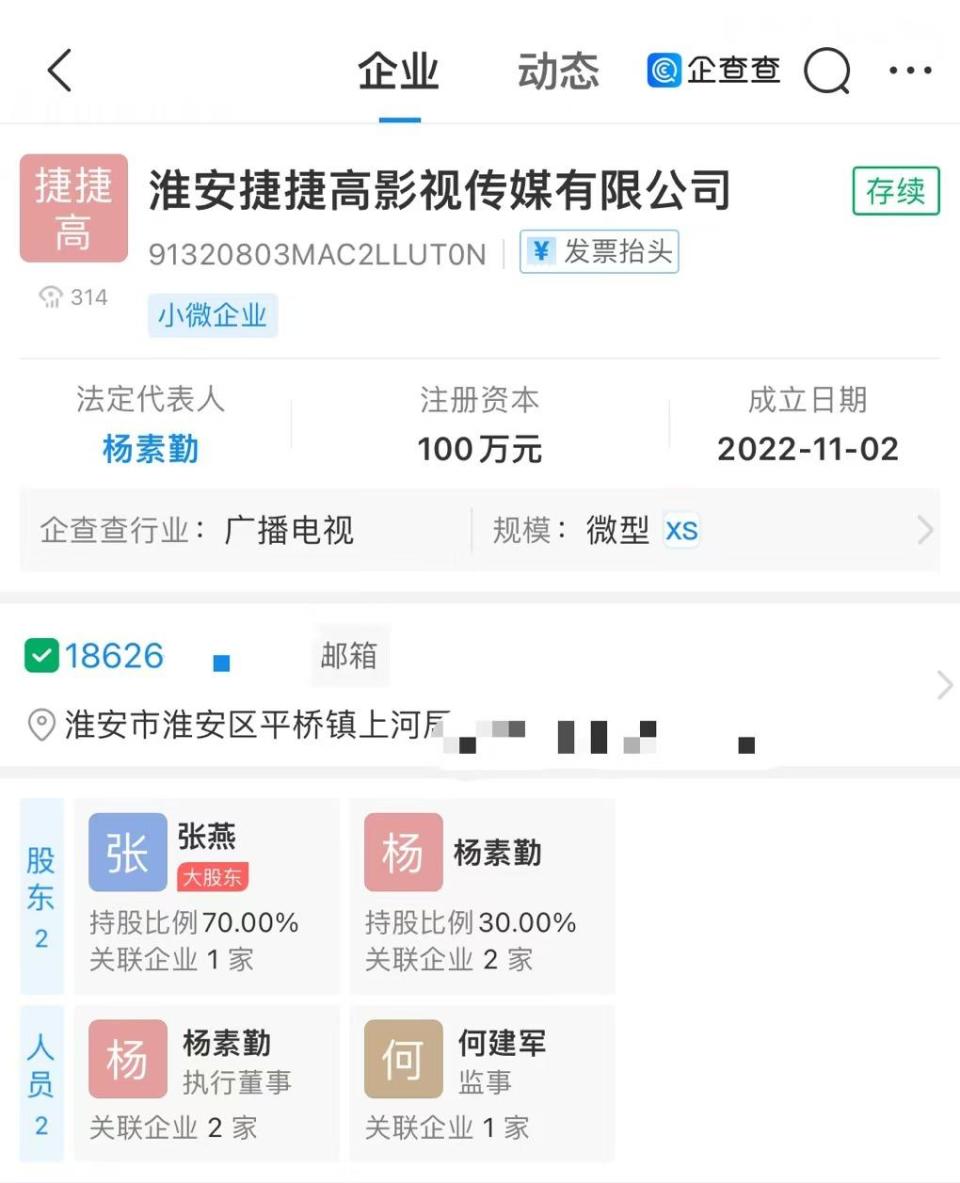
Task: Open the 企查查 app logo icon
Action: coord(663,70)
